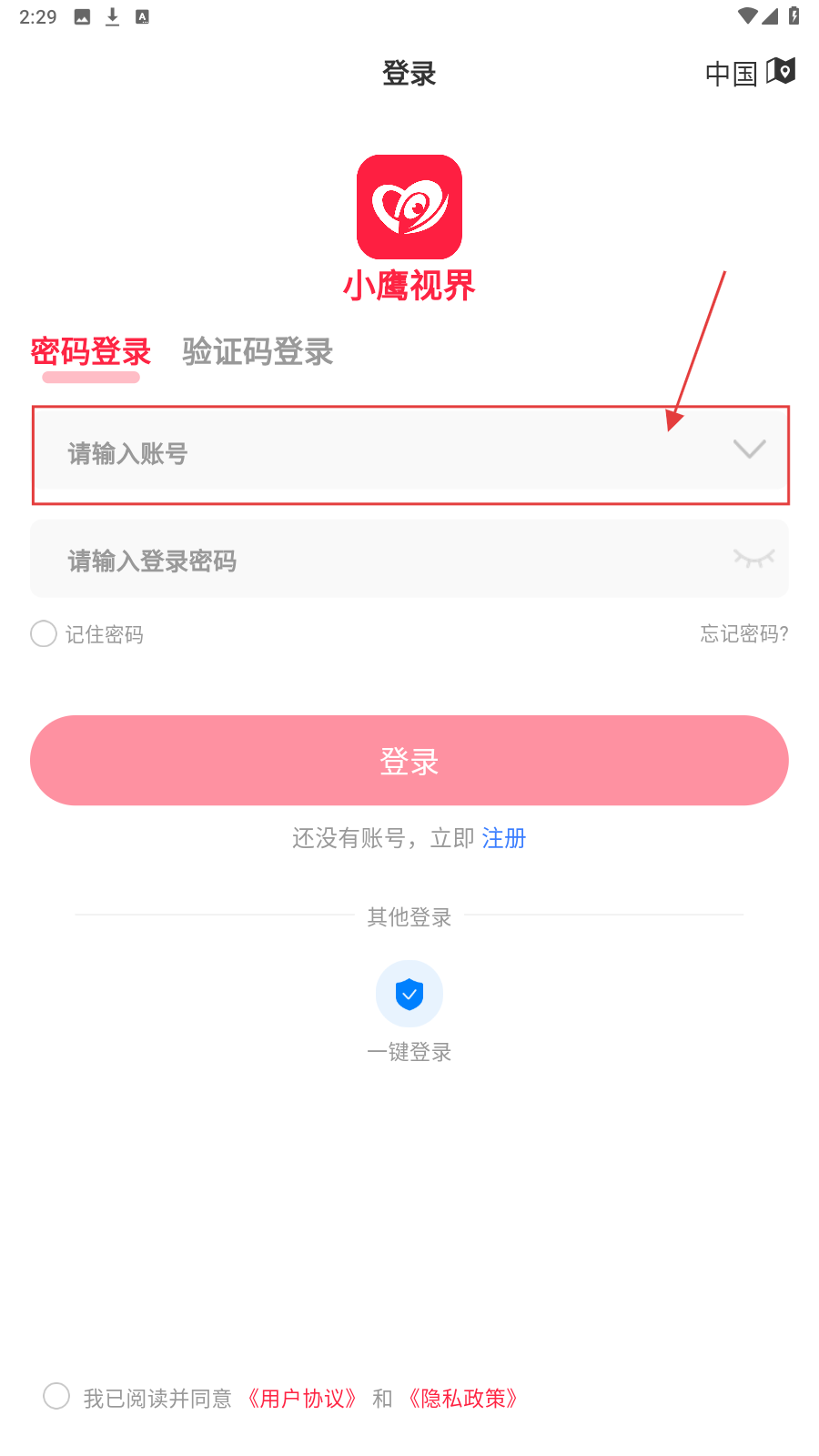Agree to the terms checkbox
Viewport: 819px width, 1456px height.
[56, 1396]
